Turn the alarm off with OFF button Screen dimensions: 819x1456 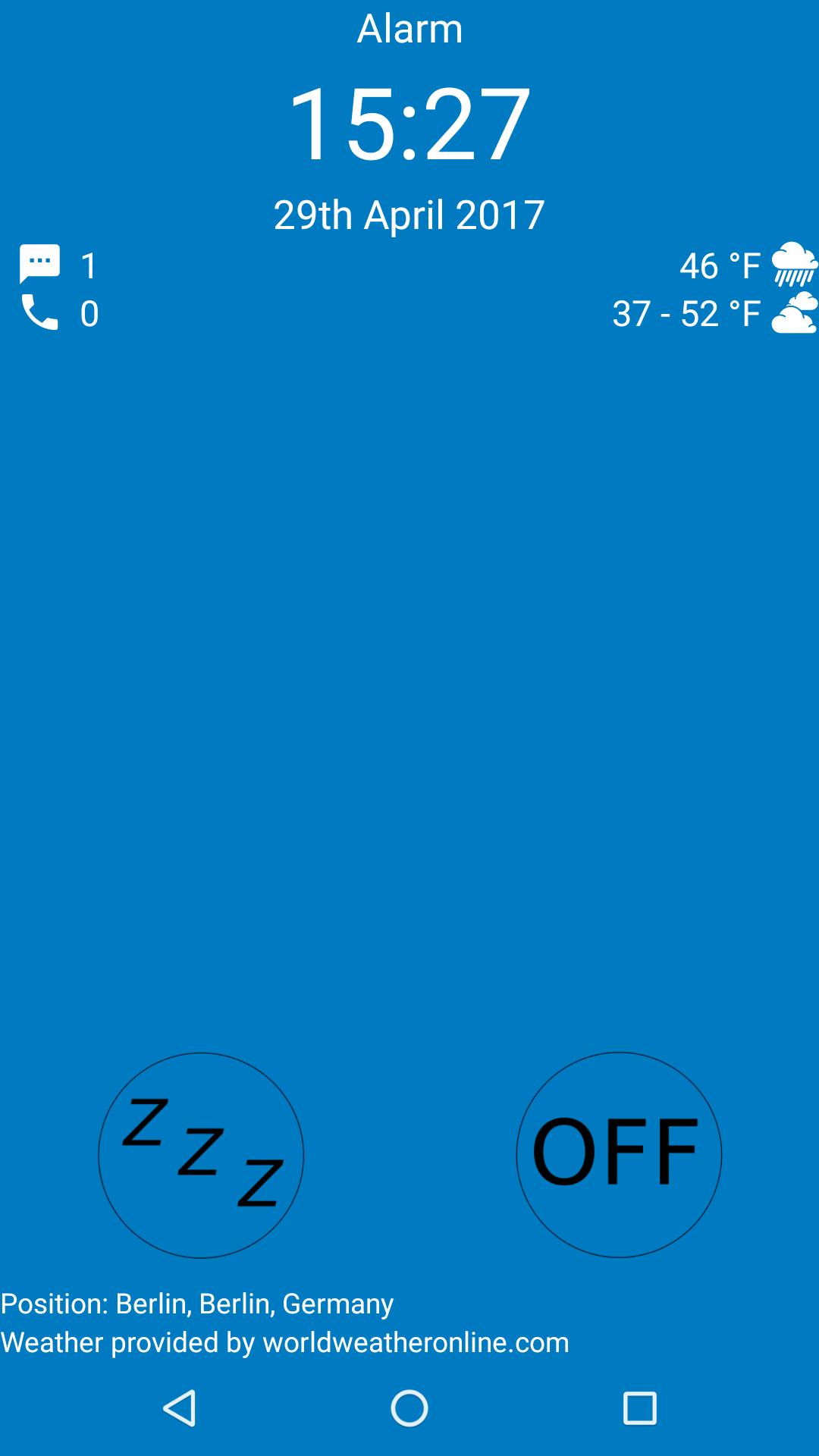[x=619, y=1154]
